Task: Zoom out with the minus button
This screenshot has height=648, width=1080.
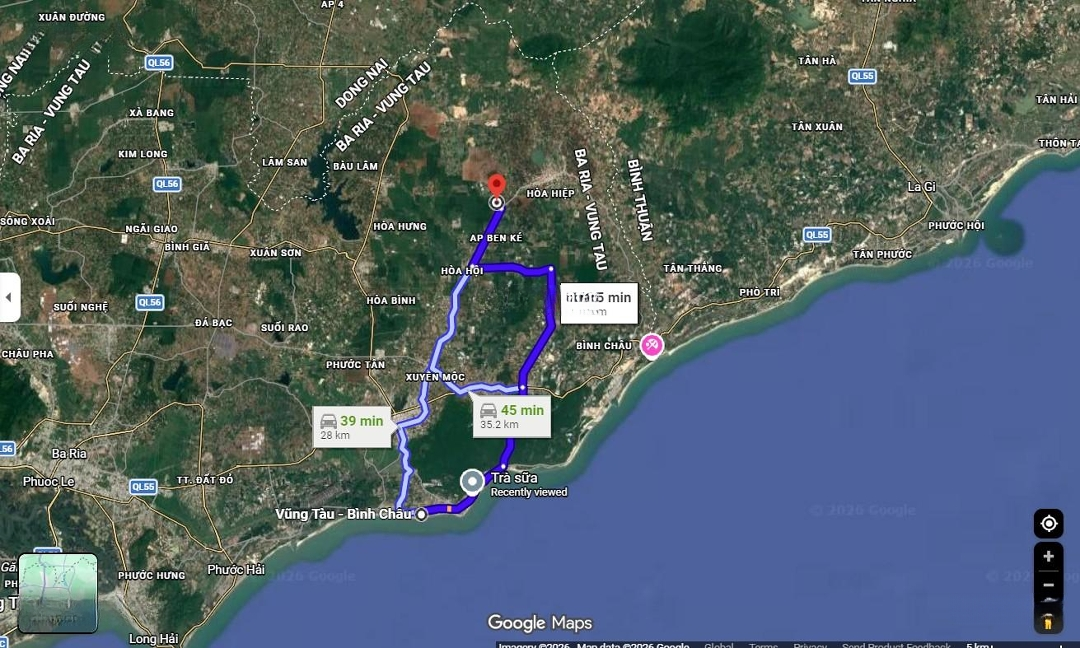Action: click(x=1048, y=585)
